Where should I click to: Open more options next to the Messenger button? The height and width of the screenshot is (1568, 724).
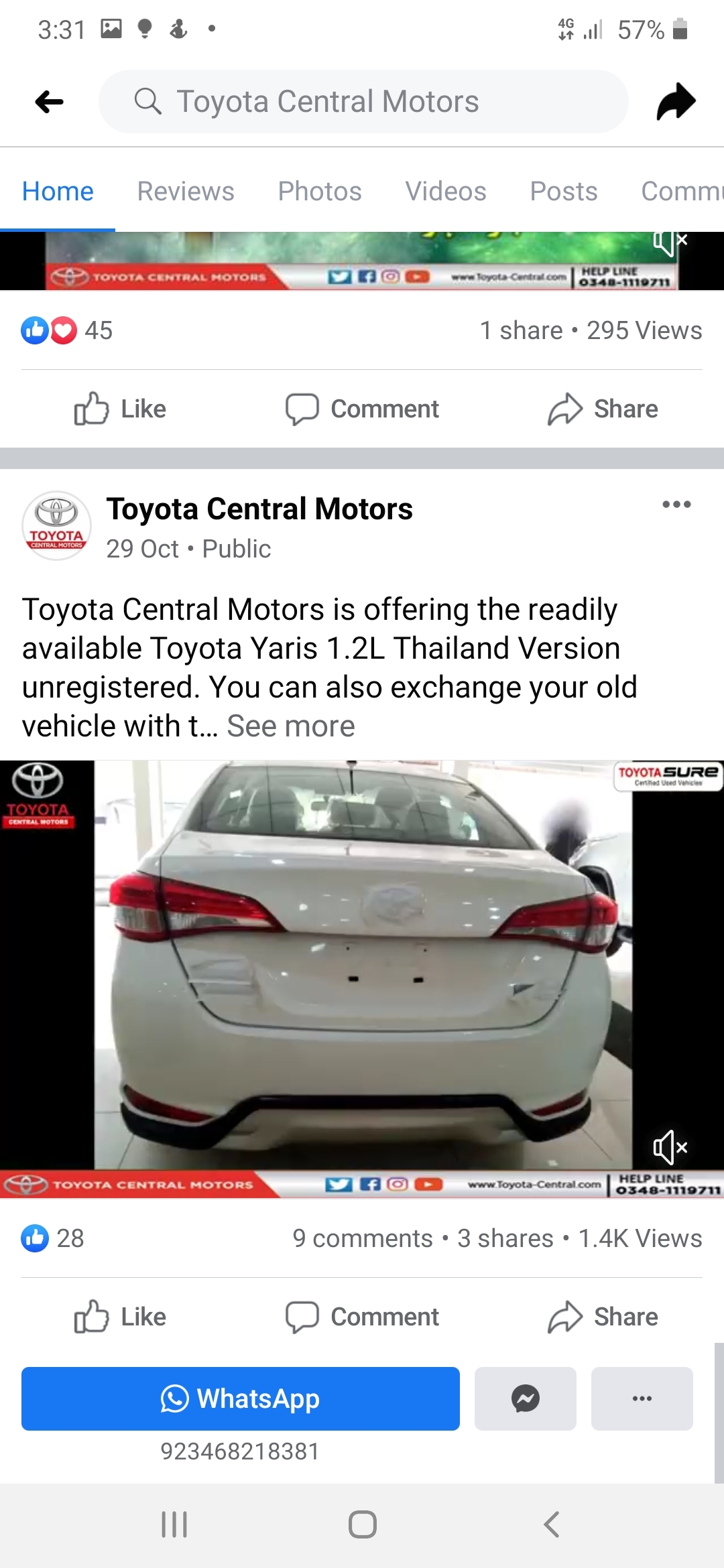click(x=642, y=1398)
